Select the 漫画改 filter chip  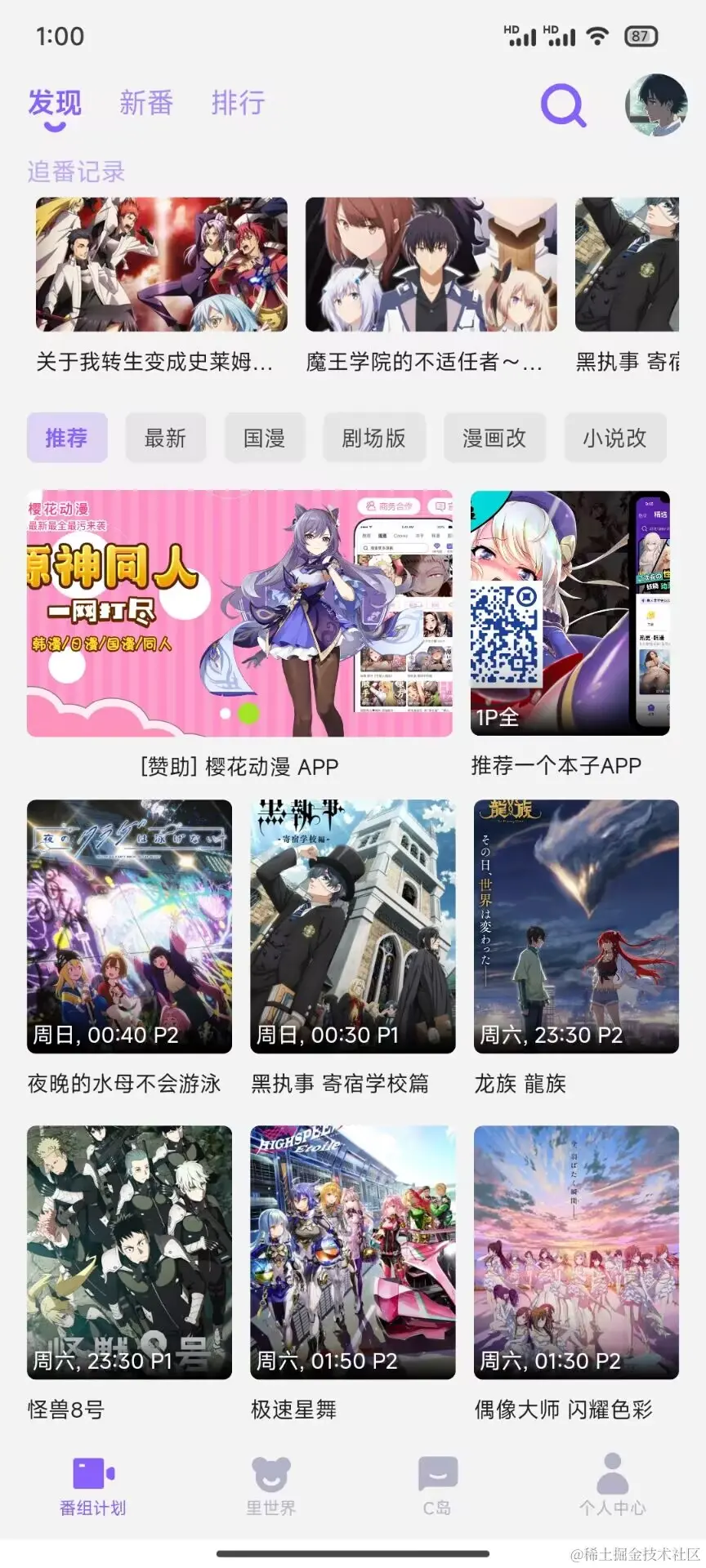click(x=494, y=438)
